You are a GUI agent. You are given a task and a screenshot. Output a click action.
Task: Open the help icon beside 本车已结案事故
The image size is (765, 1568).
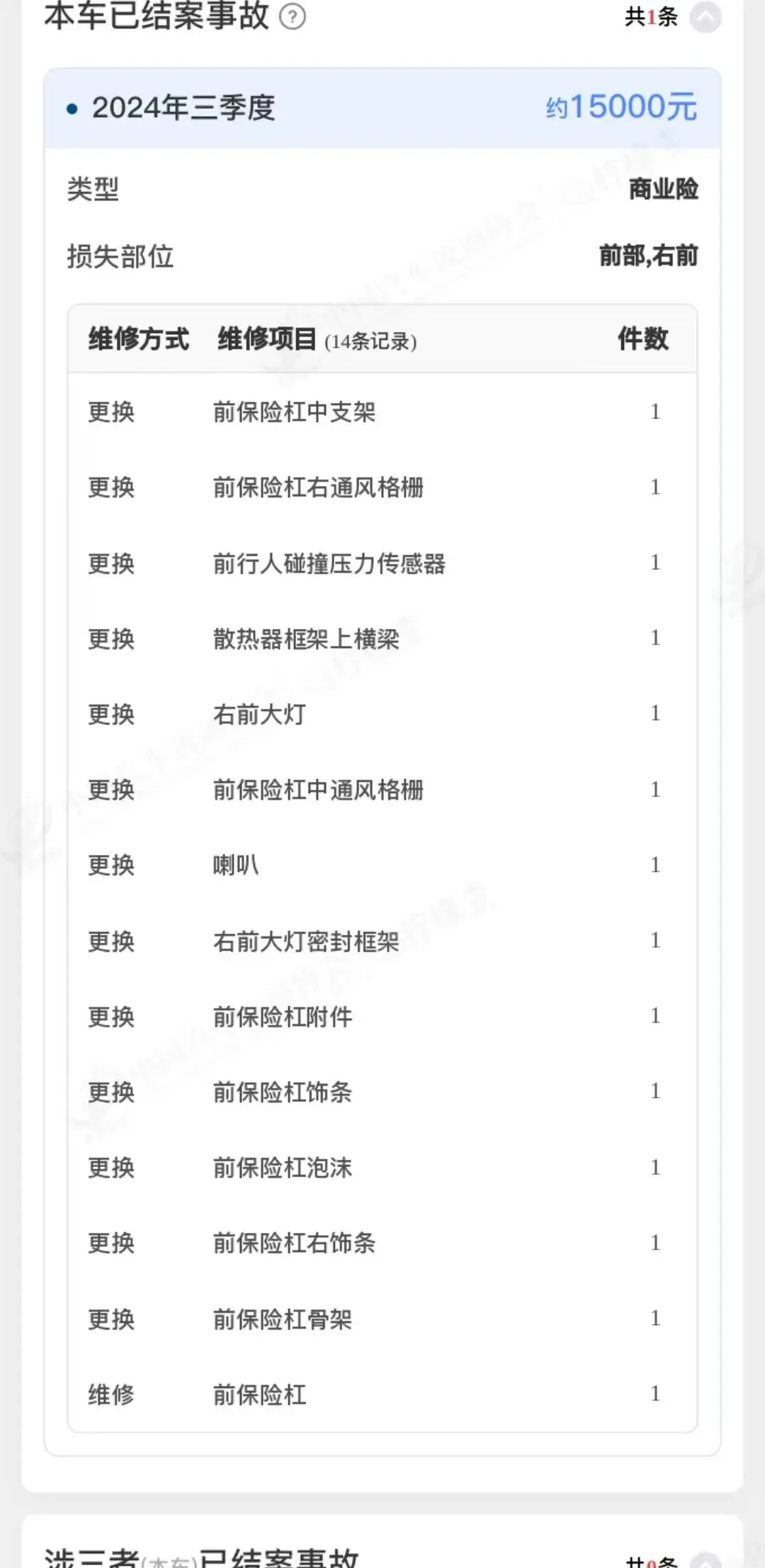click(x=293, y=17)
